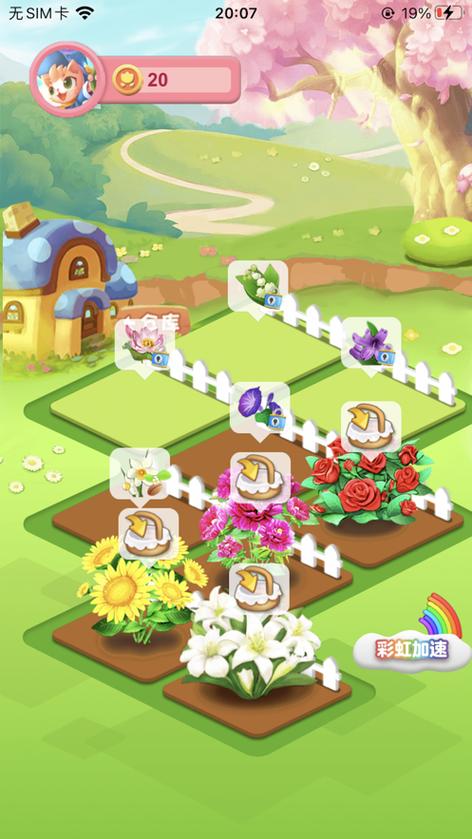Harvest the pink peonies basket bubble
The image size is (472, 839).
260,478
